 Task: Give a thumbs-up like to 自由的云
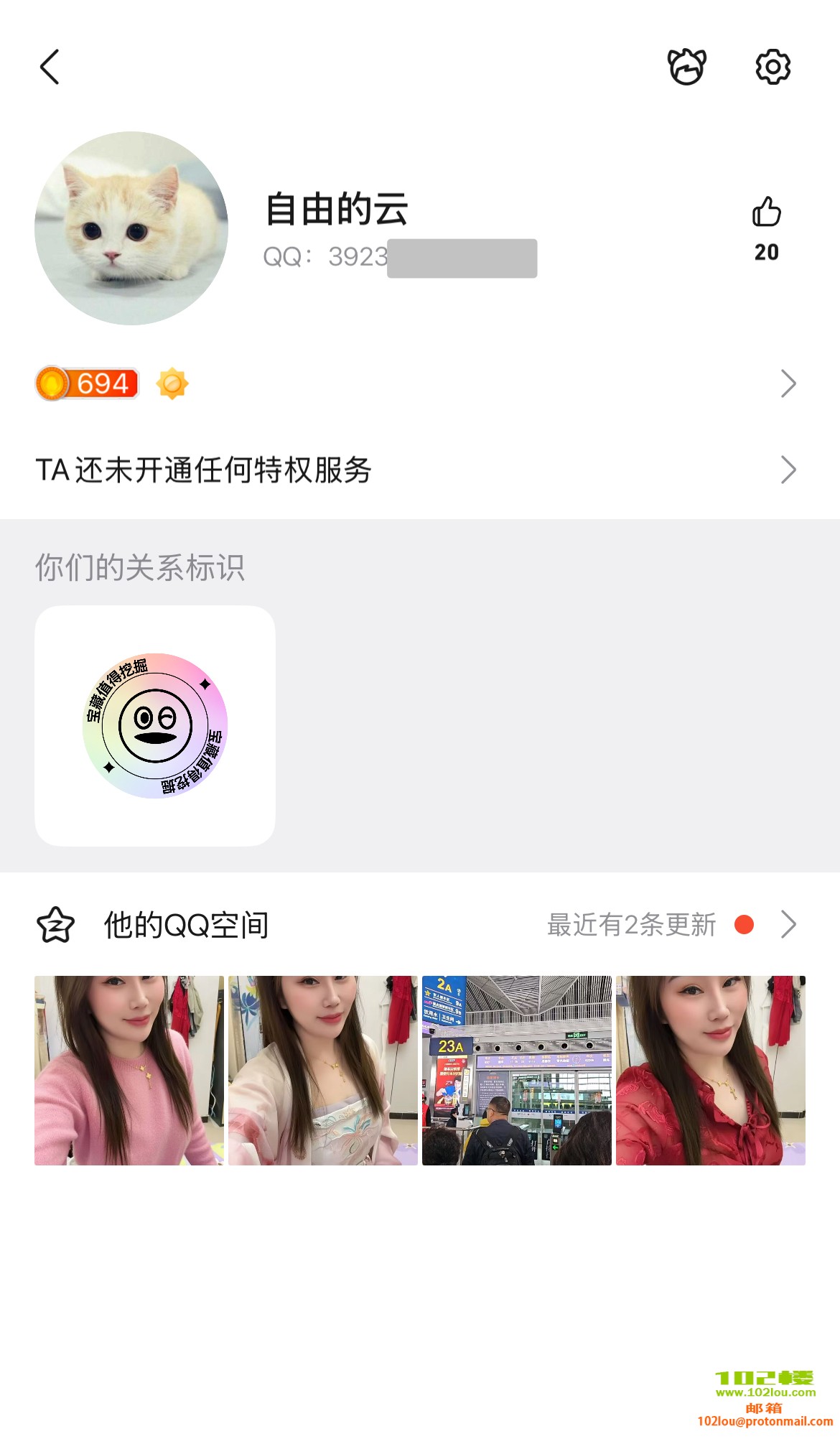pyautogui.click(x=766, y=213)
